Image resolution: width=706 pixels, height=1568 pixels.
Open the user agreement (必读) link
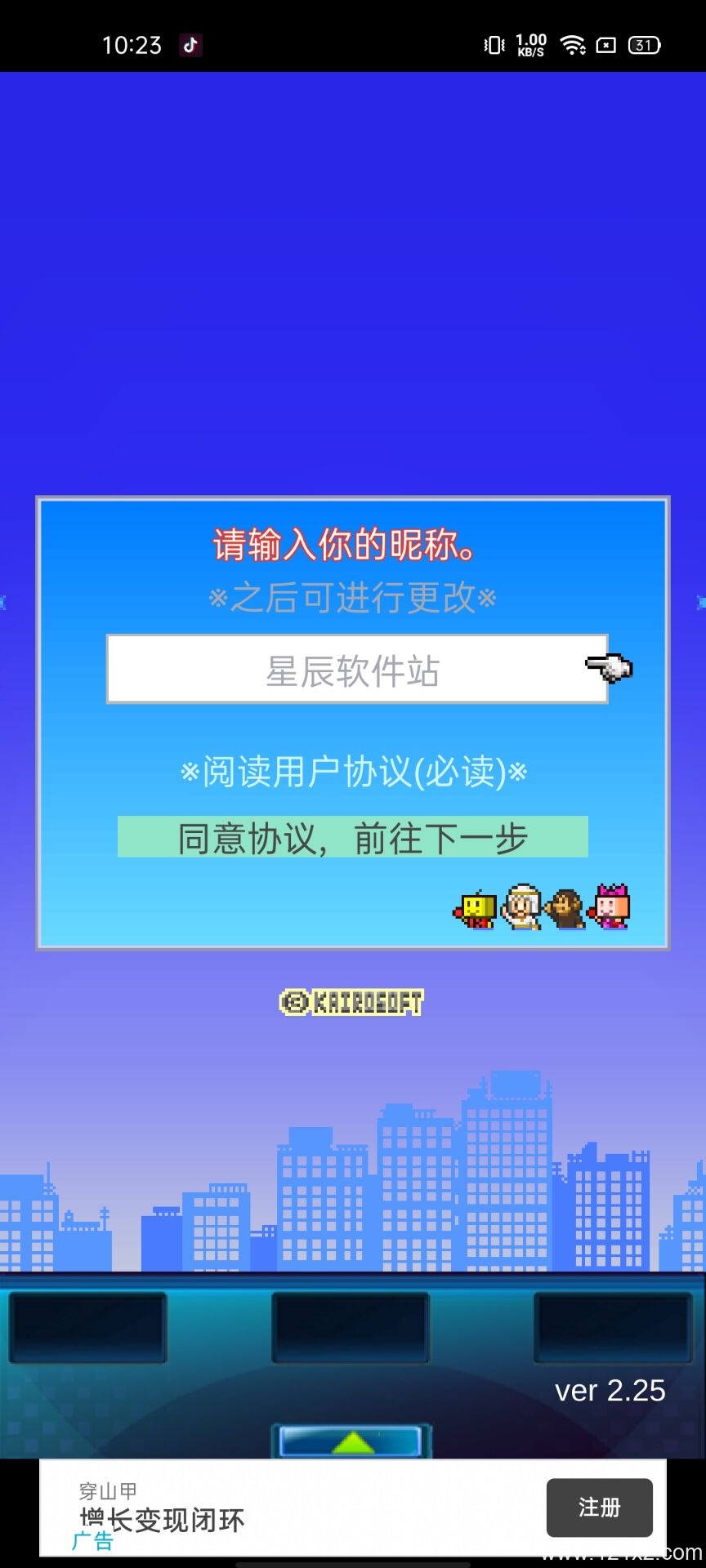[x=353, y=772]
